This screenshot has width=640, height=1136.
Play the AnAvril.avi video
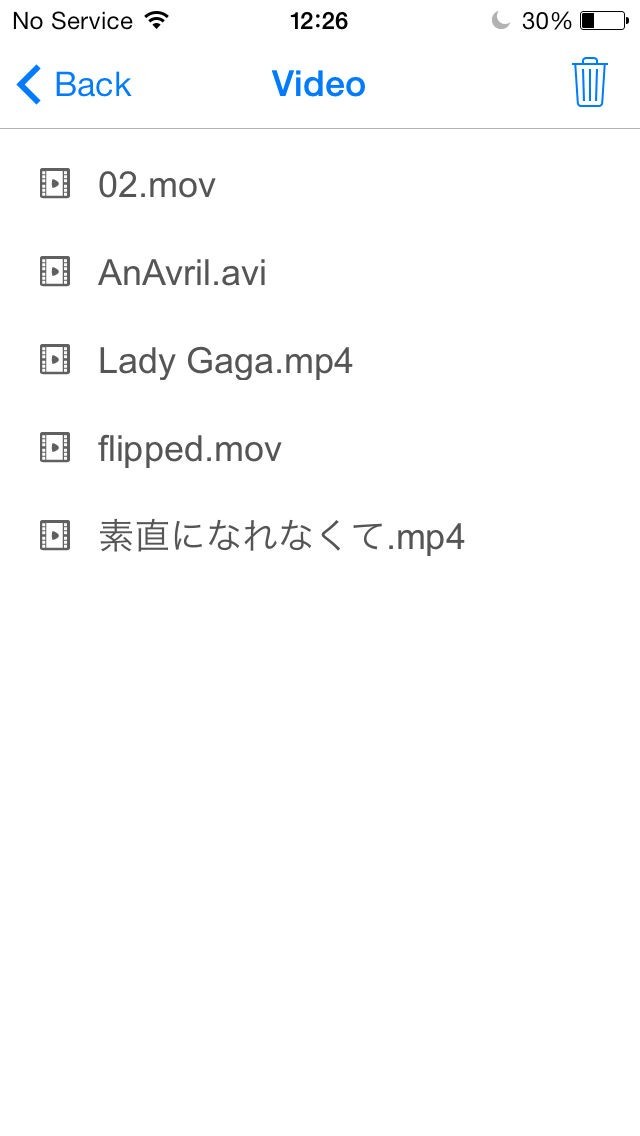[182, 272]
